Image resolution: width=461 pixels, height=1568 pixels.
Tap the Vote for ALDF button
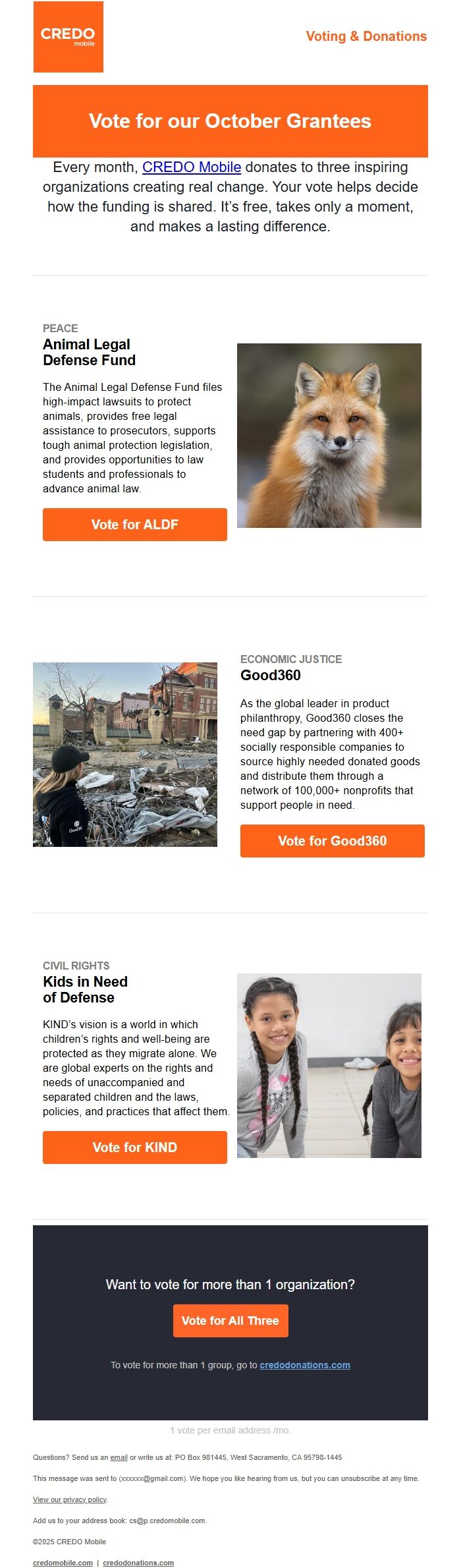pos(134,525)
